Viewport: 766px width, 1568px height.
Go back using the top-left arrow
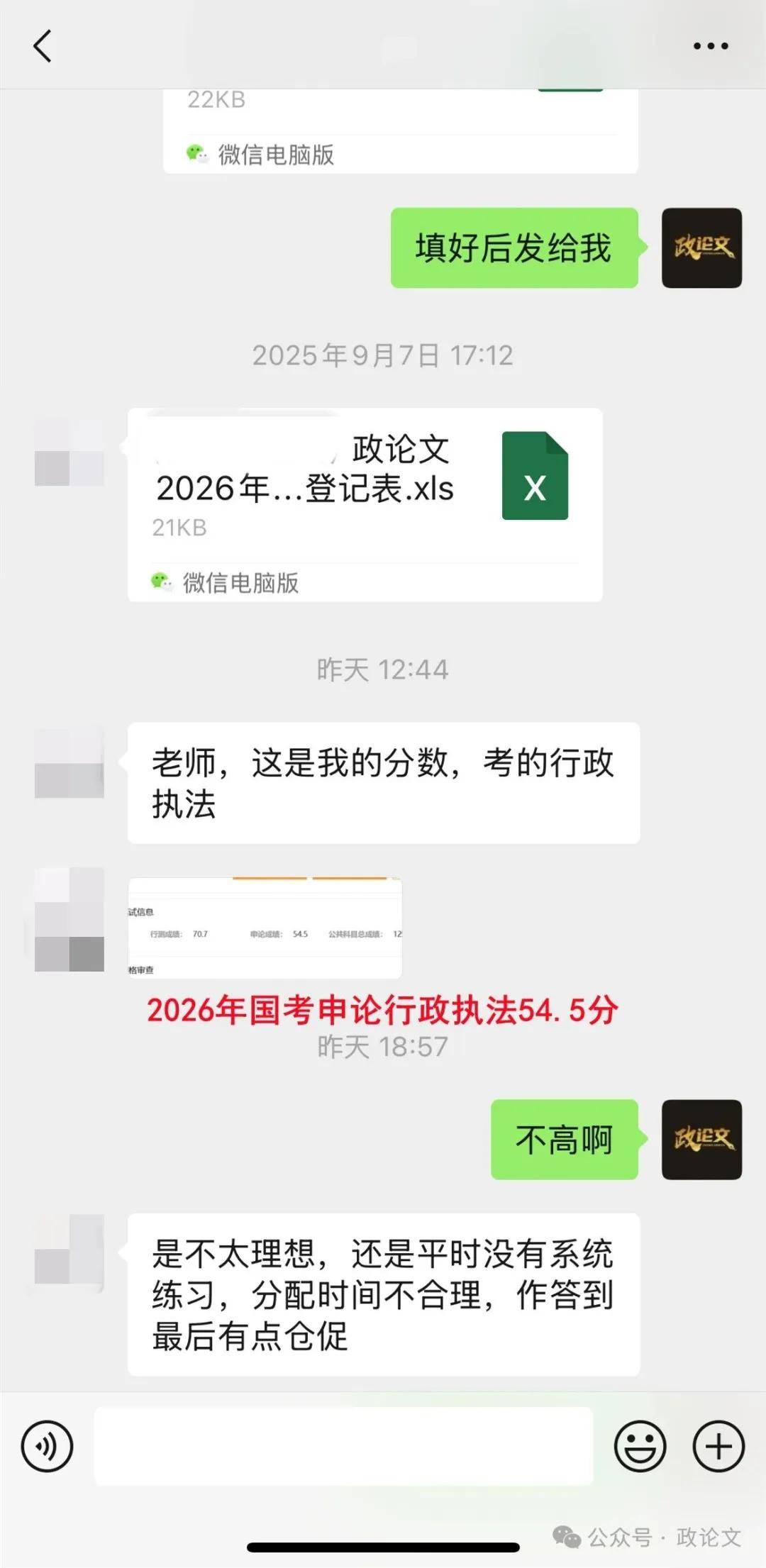pyautogui.click(x=43, y=46)
